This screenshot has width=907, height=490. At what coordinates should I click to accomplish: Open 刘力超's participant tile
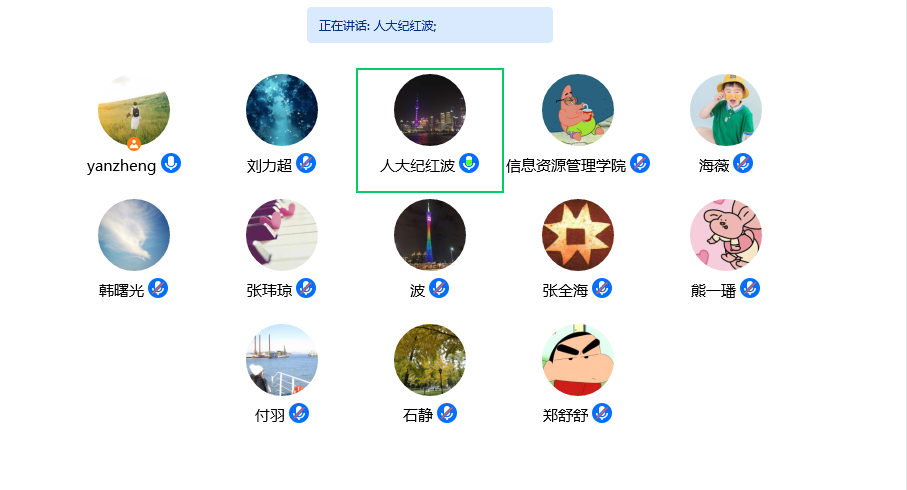pyautogui.click(x=282, y=110)
